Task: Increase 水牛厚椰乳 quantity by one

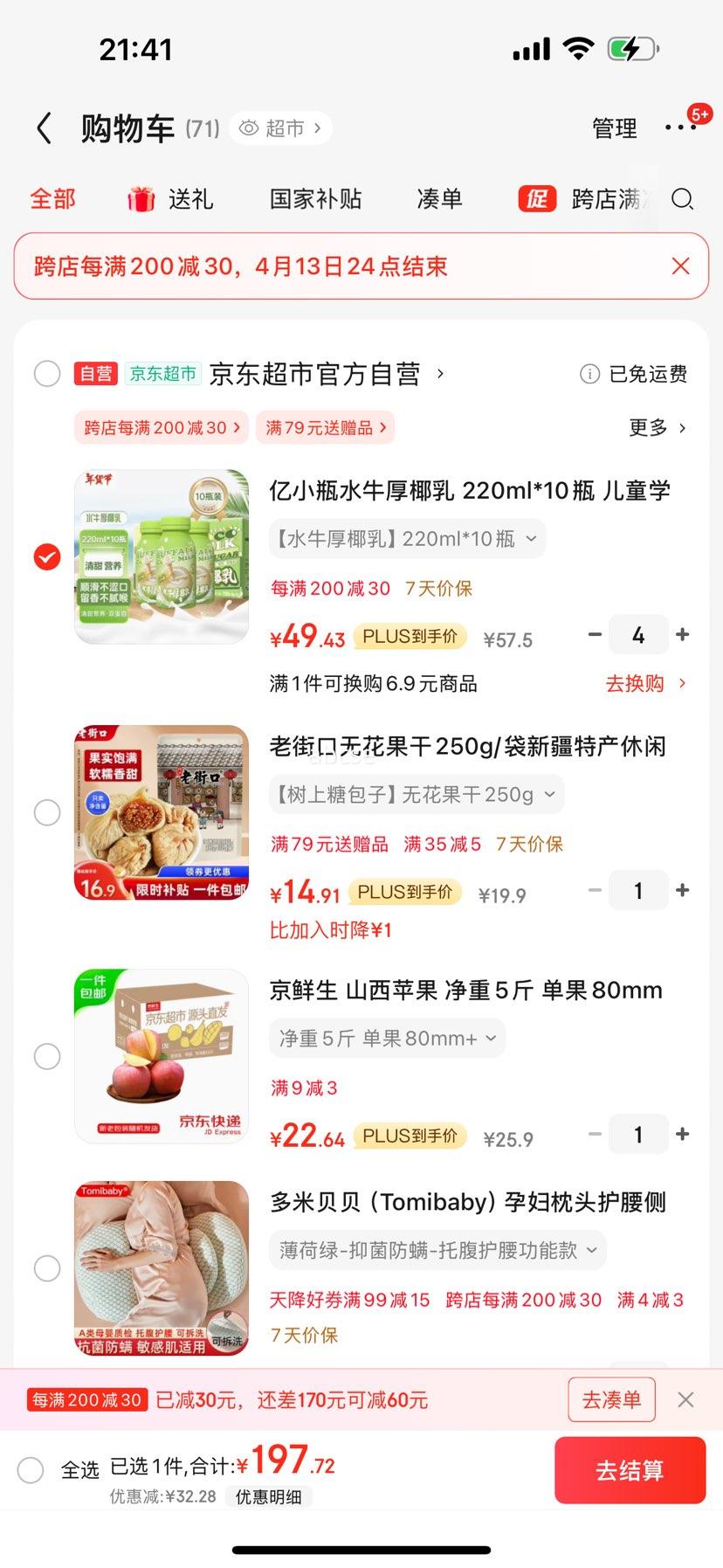Action: 683,635
